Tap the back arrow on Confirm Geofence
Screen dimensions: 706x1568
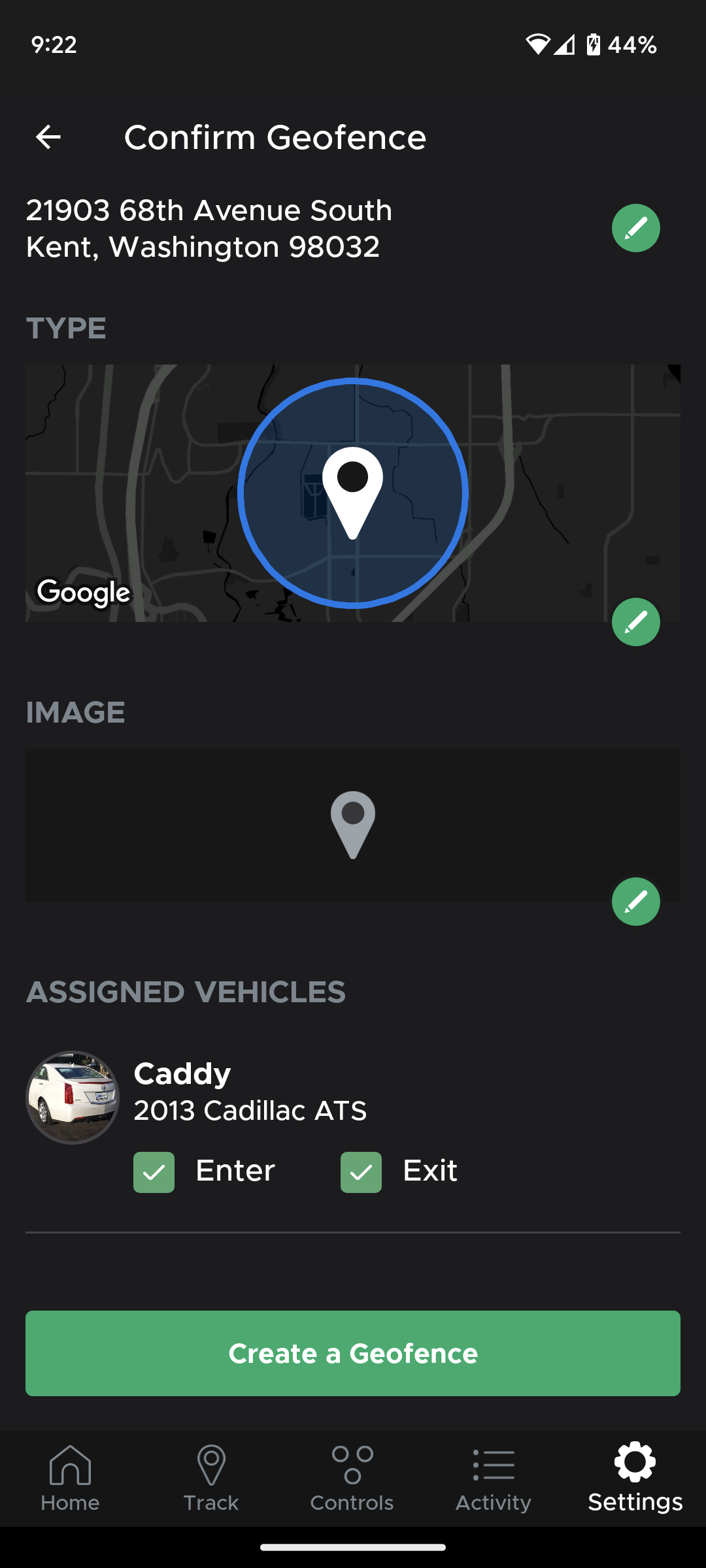tap(48, 137)
